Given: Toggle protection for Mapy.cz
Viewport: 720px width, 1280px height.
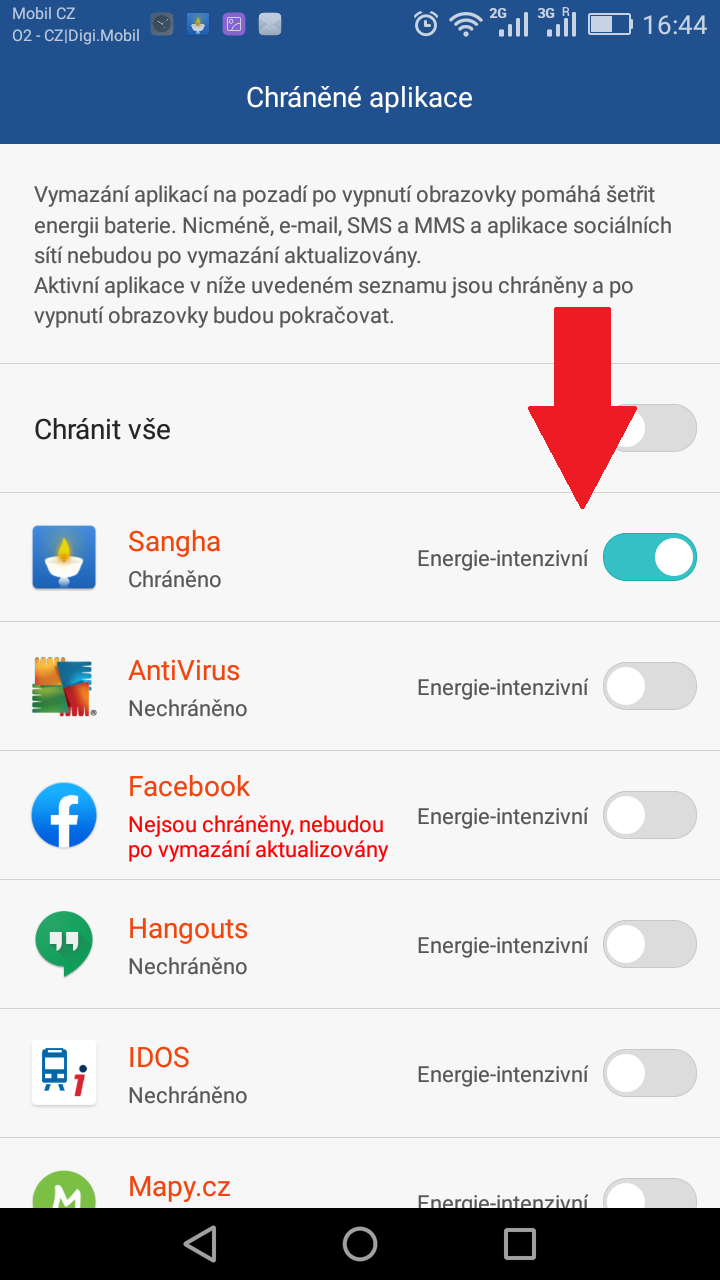Looking at the screenshot, I should pyautogui.click(x=650, y=1194).
